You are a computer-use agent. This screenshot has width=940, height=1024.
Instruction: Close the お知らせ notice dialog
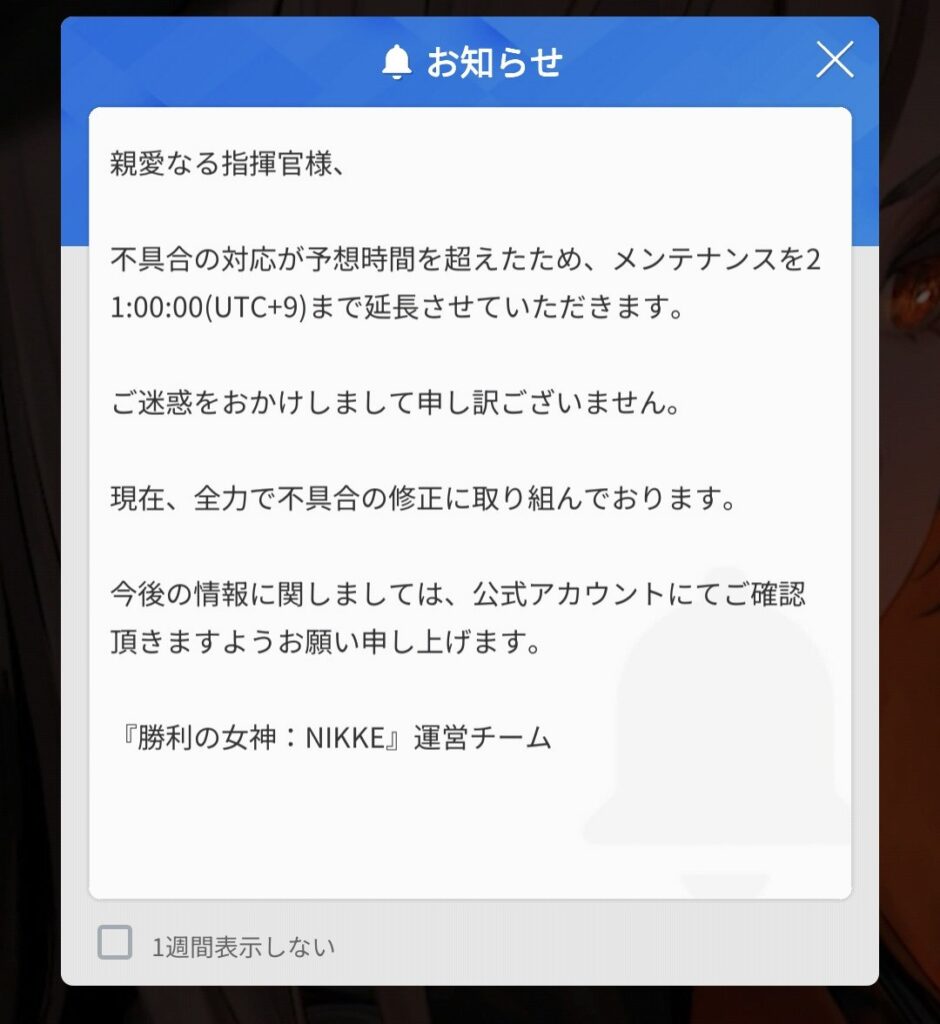[834, 61]
